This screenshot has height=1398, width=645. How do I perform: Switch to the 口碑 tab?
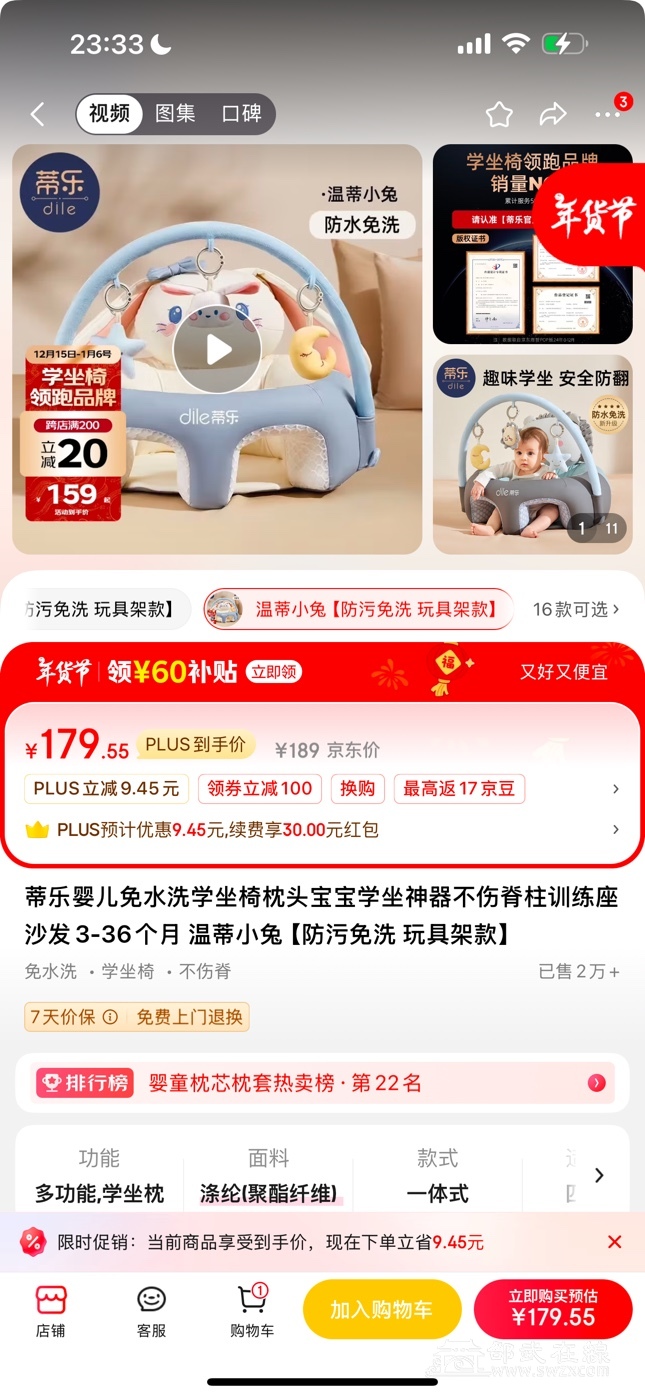[x=241, y=114]
